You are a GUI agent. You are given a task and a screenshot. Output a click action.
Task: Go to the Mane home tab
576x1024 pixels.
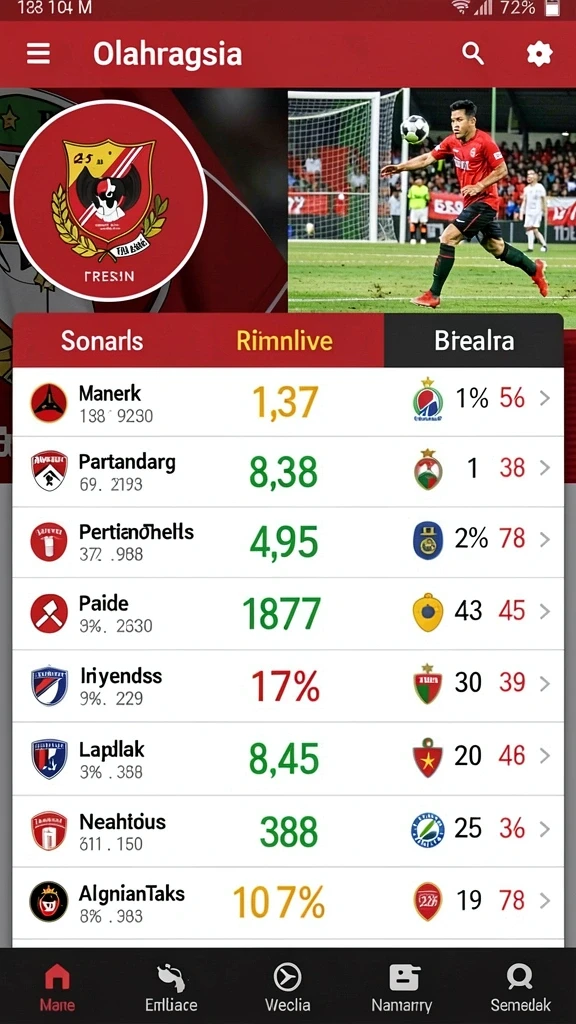point(57,987)
